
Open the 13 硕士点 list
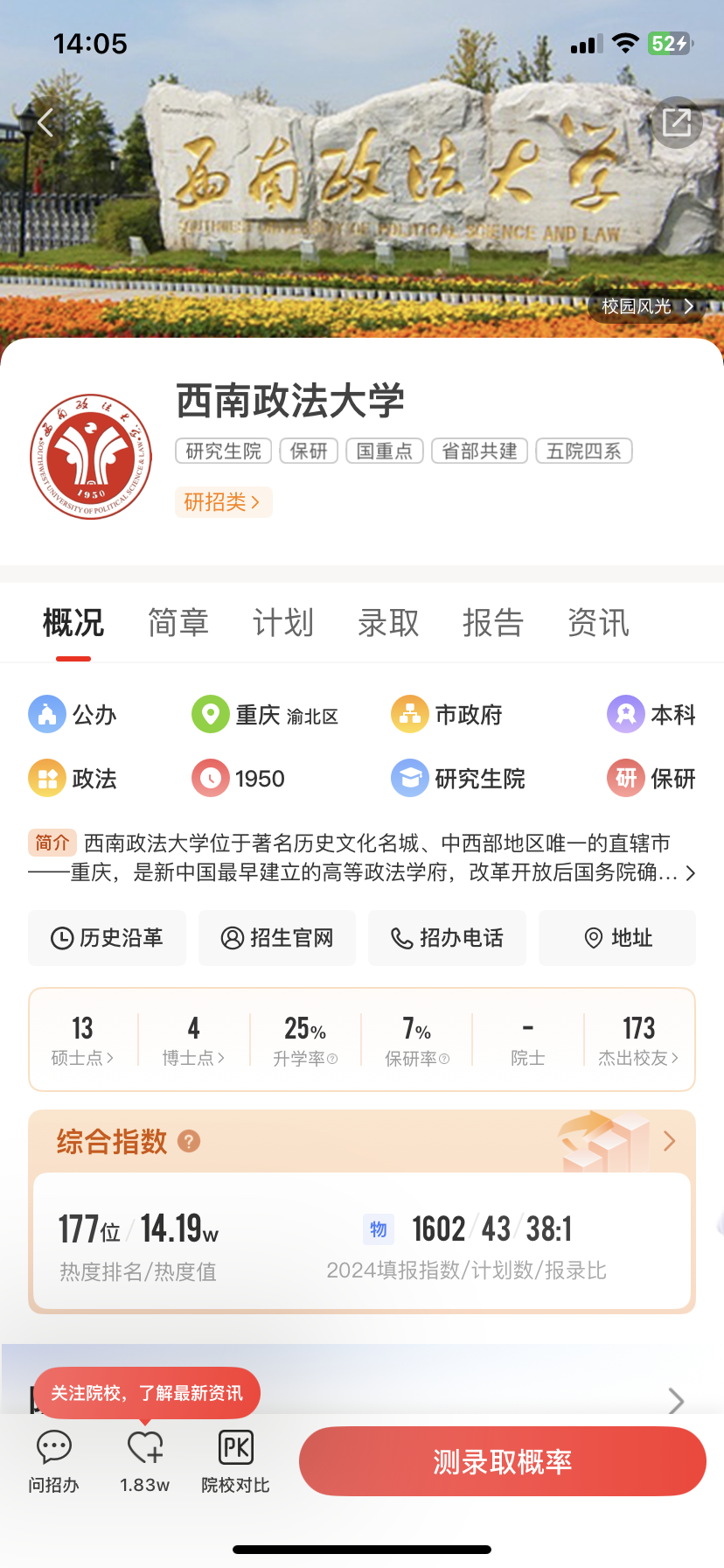pos(82,1040)
